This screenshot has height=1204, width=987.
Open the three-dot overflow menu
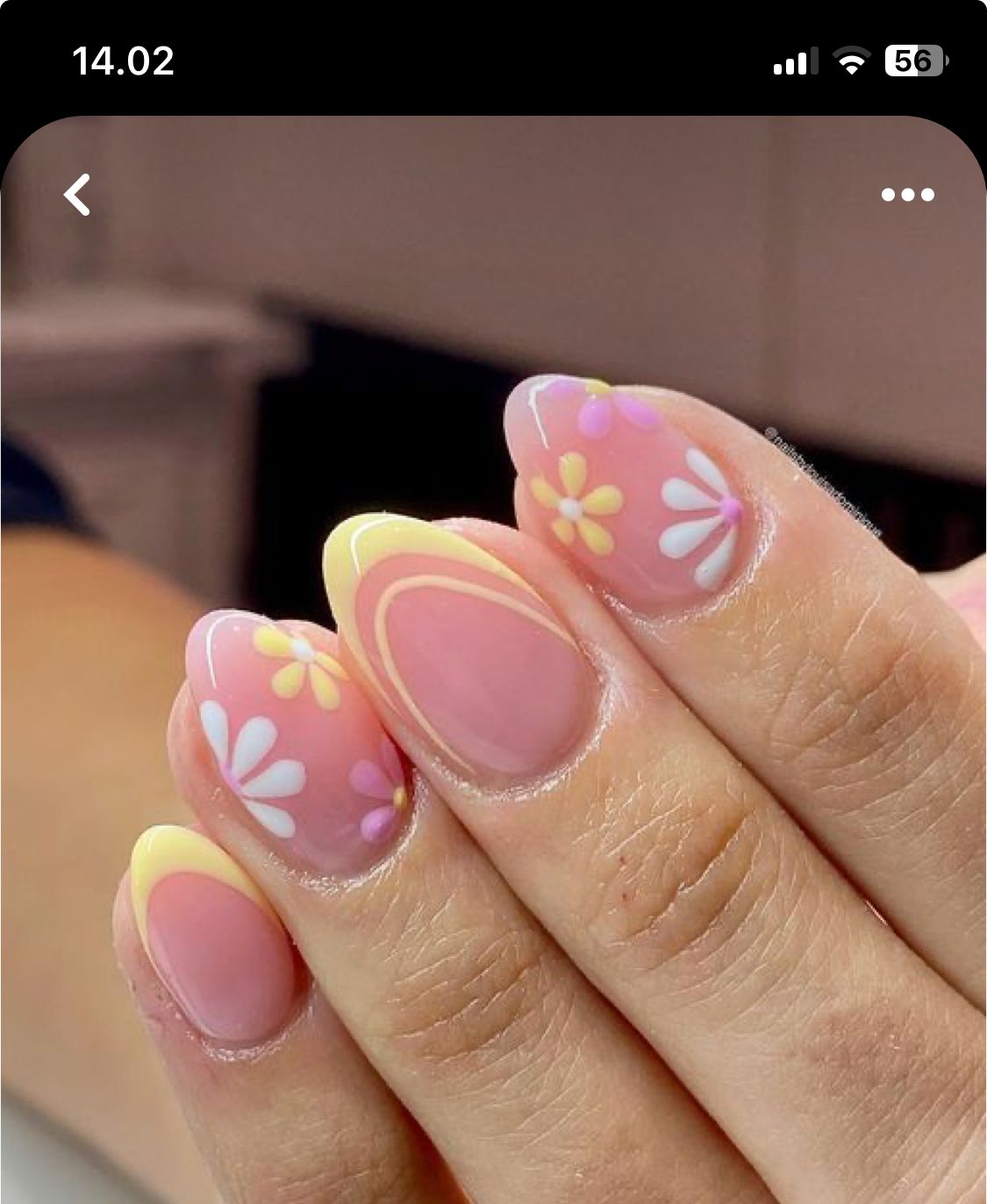coord(908,195)
